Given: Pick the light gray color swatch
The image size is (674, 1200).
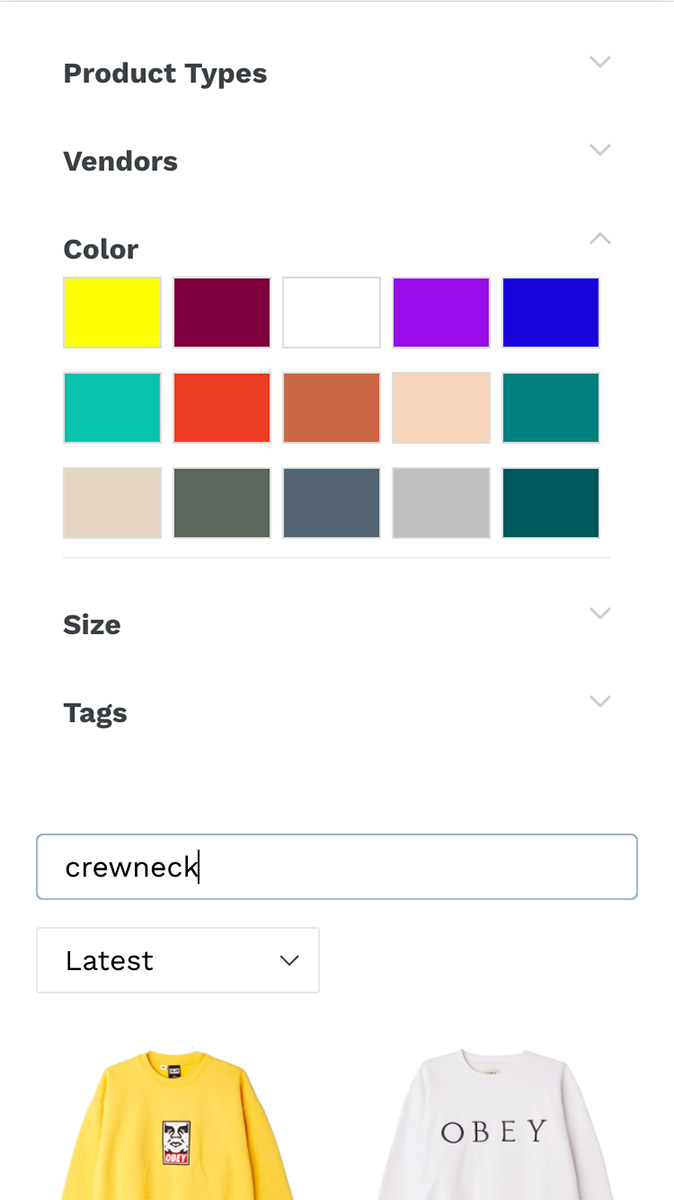Looking at the screenshot, I should coord(441,502).
